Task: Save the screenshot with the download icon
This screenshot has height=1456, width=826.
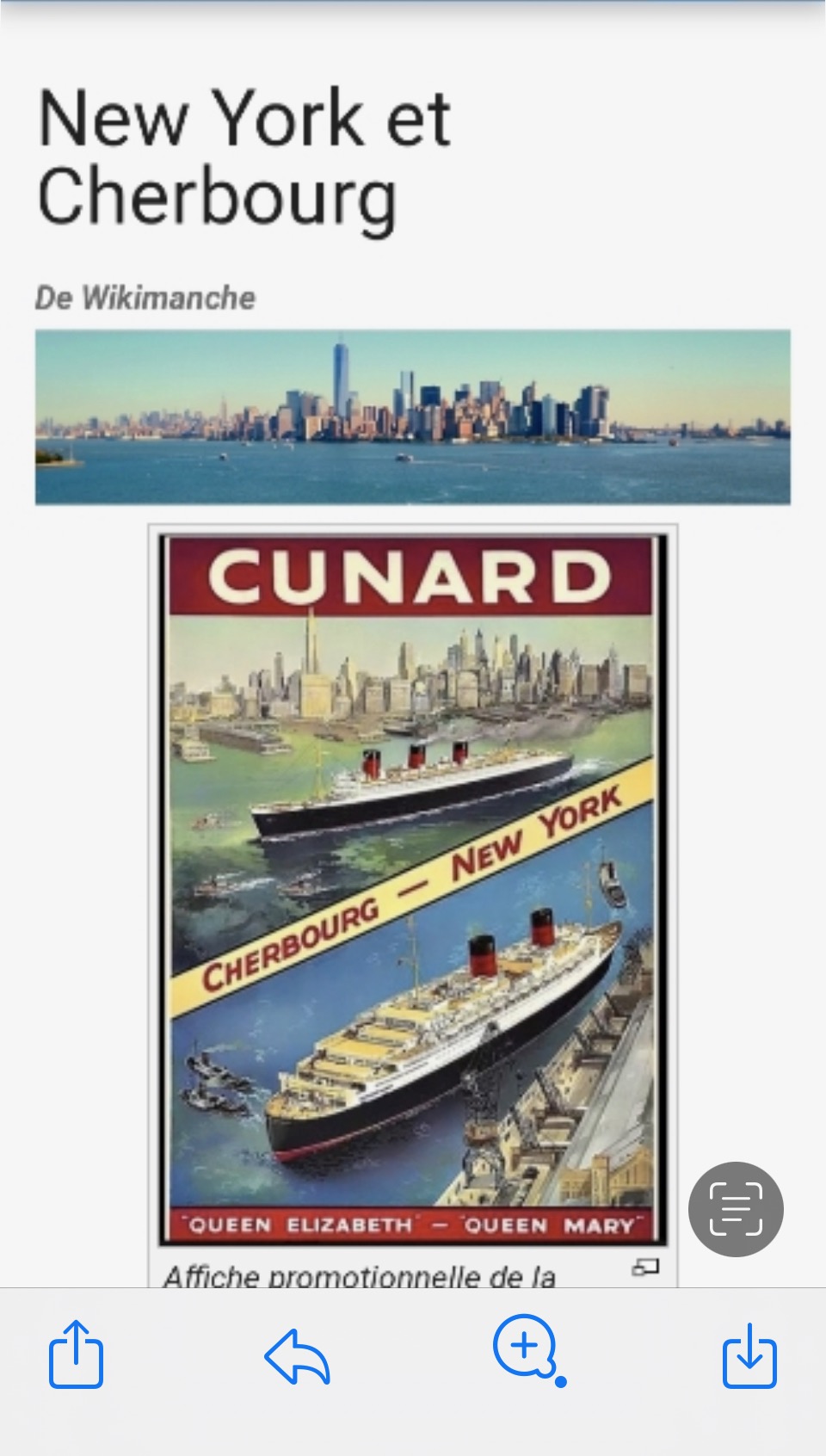Action: tap(749, 1356)
